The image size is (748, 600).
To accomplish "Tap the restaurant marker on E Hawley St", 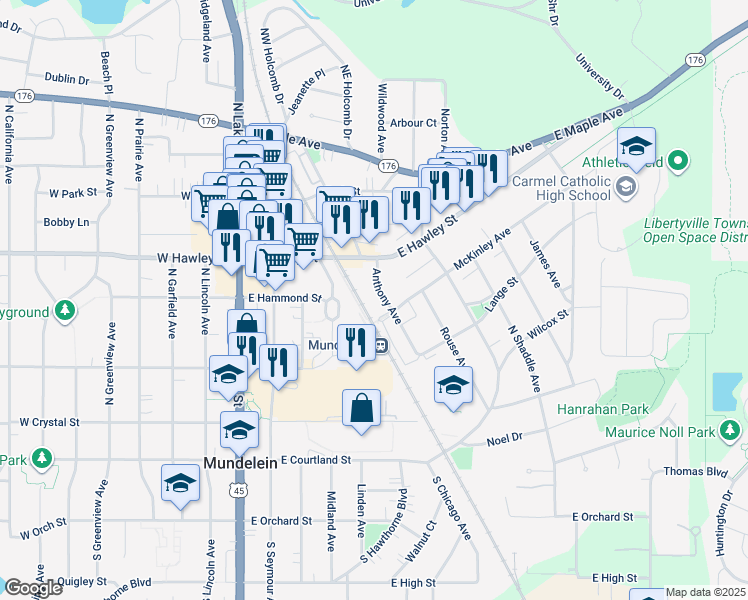I will (411, 205).
